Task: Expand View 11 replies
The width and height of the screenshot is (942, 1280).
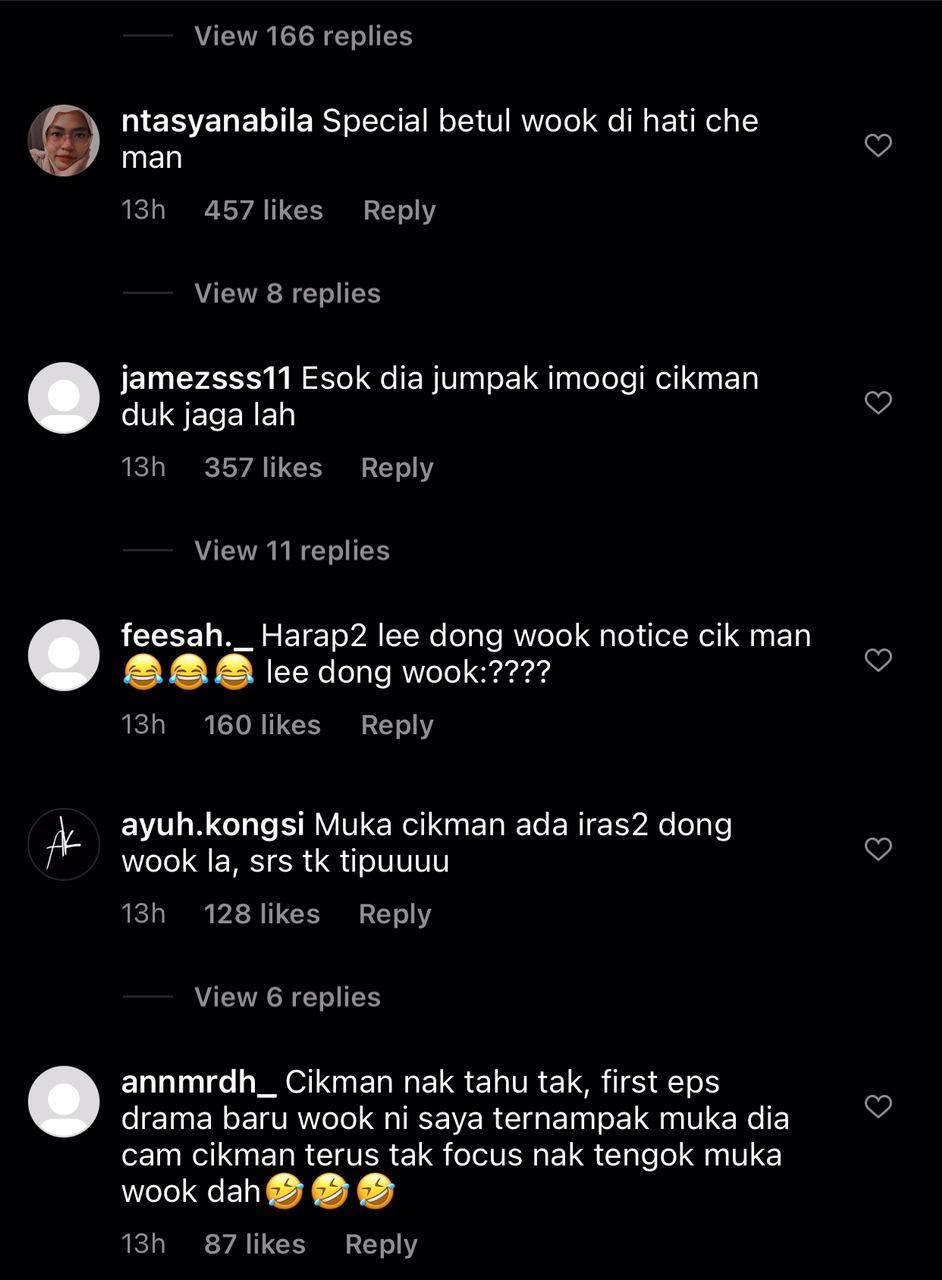Action: [291, 551]
